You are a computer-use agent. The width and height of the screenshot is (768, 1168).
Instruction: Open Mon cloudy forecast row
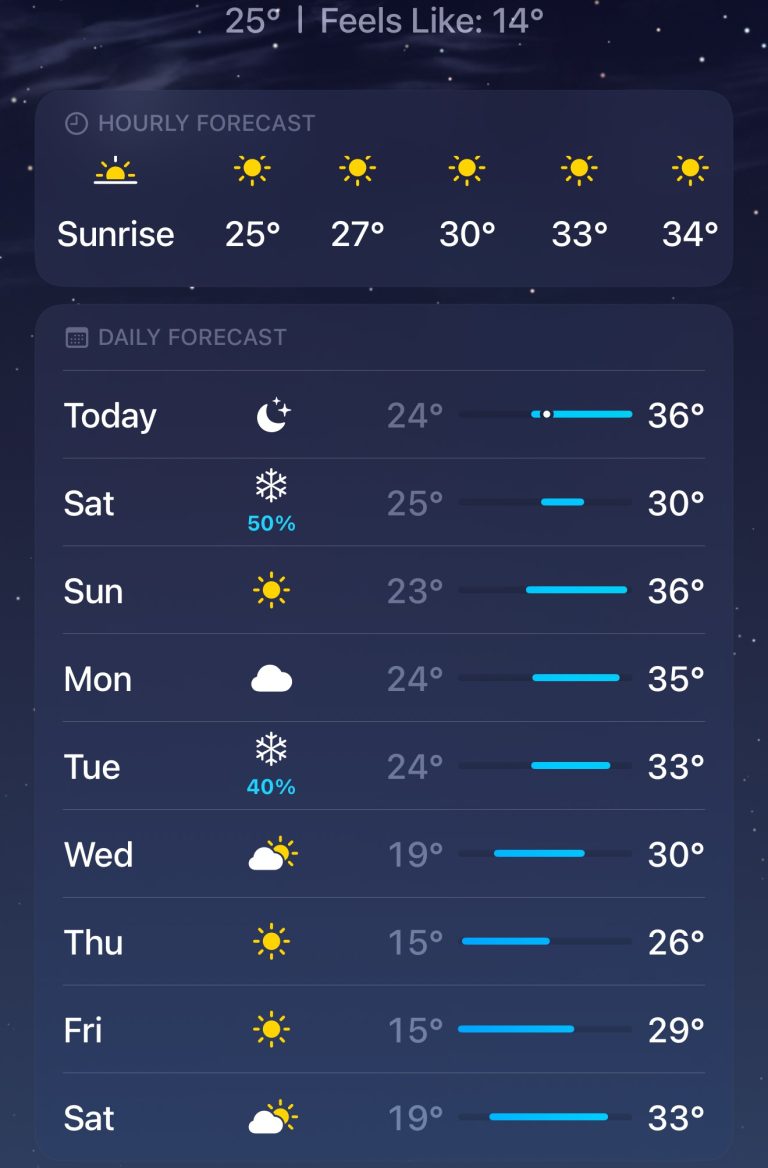coord(384,679)
